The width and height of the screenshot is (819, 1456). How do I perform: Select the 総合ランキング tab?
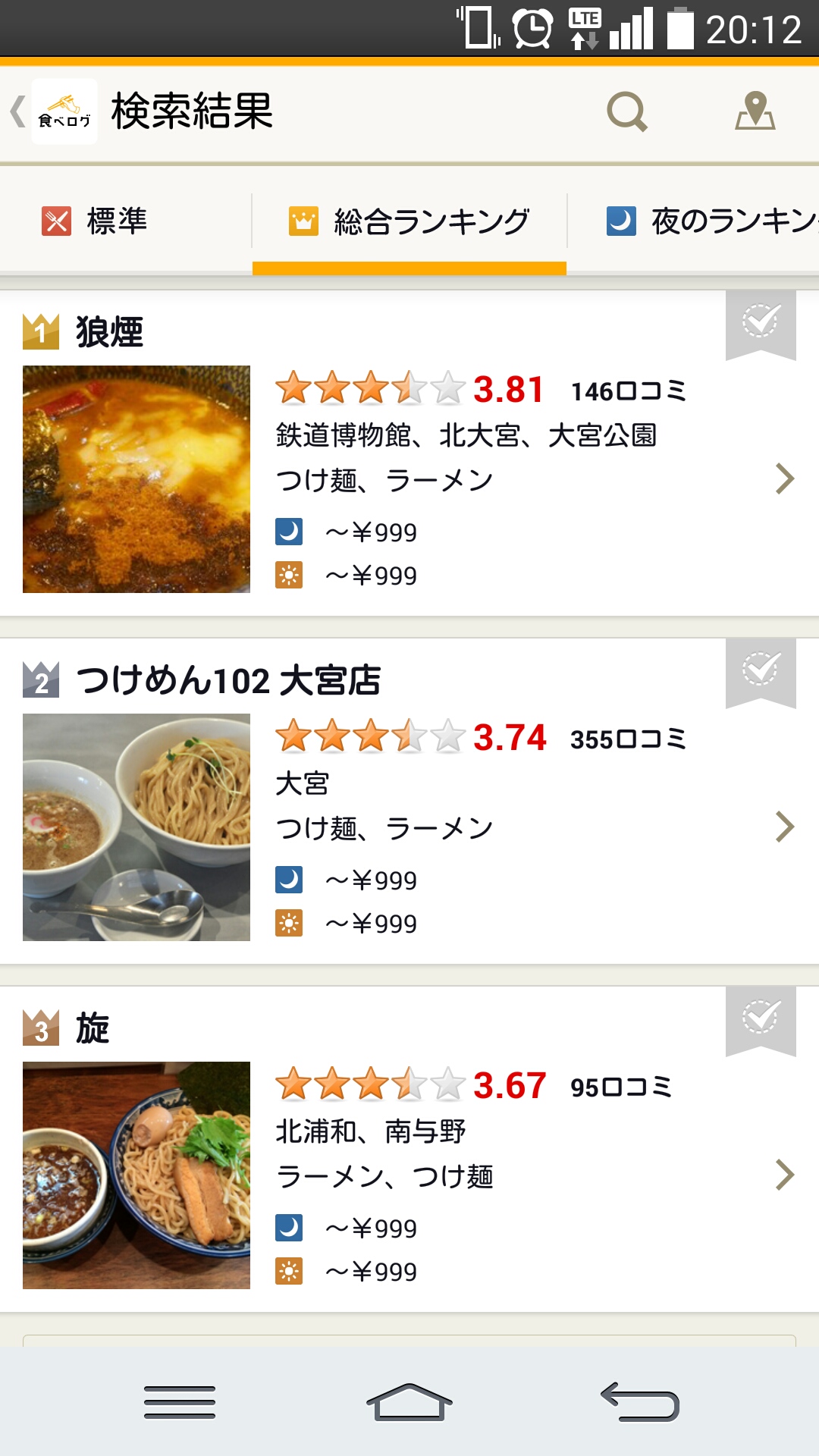point(409,221)
